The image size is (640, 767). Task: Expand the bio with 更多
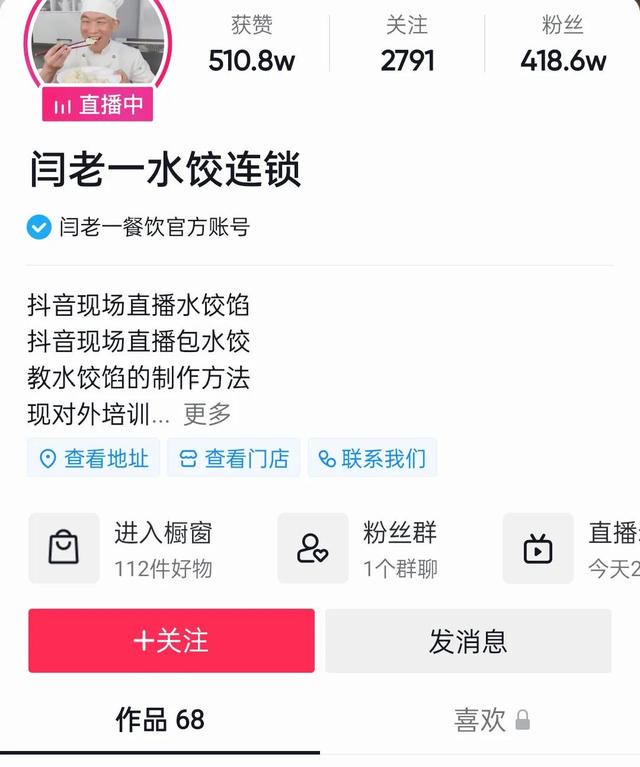(x=207, y=413)
